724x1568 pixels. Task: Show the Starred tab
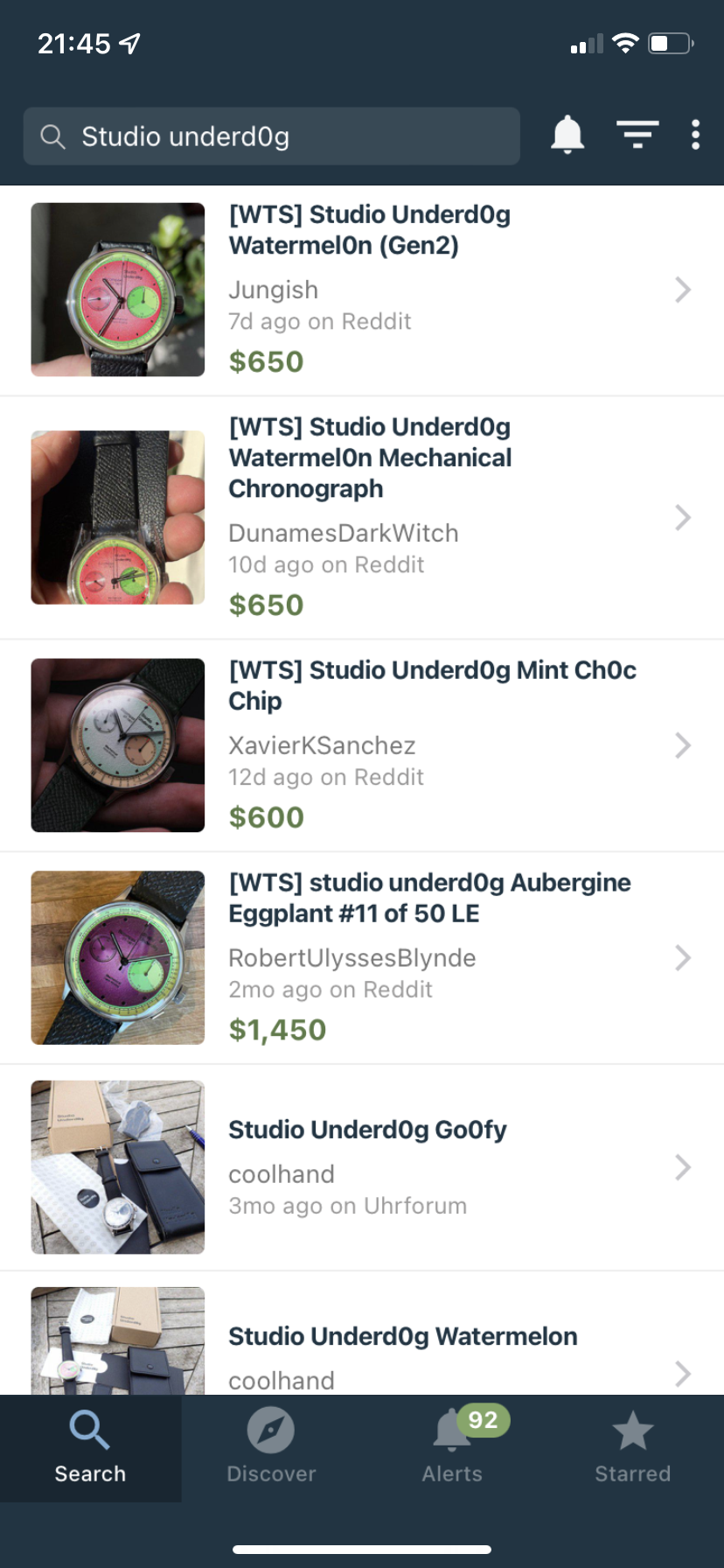click(x=632, y=1447)
